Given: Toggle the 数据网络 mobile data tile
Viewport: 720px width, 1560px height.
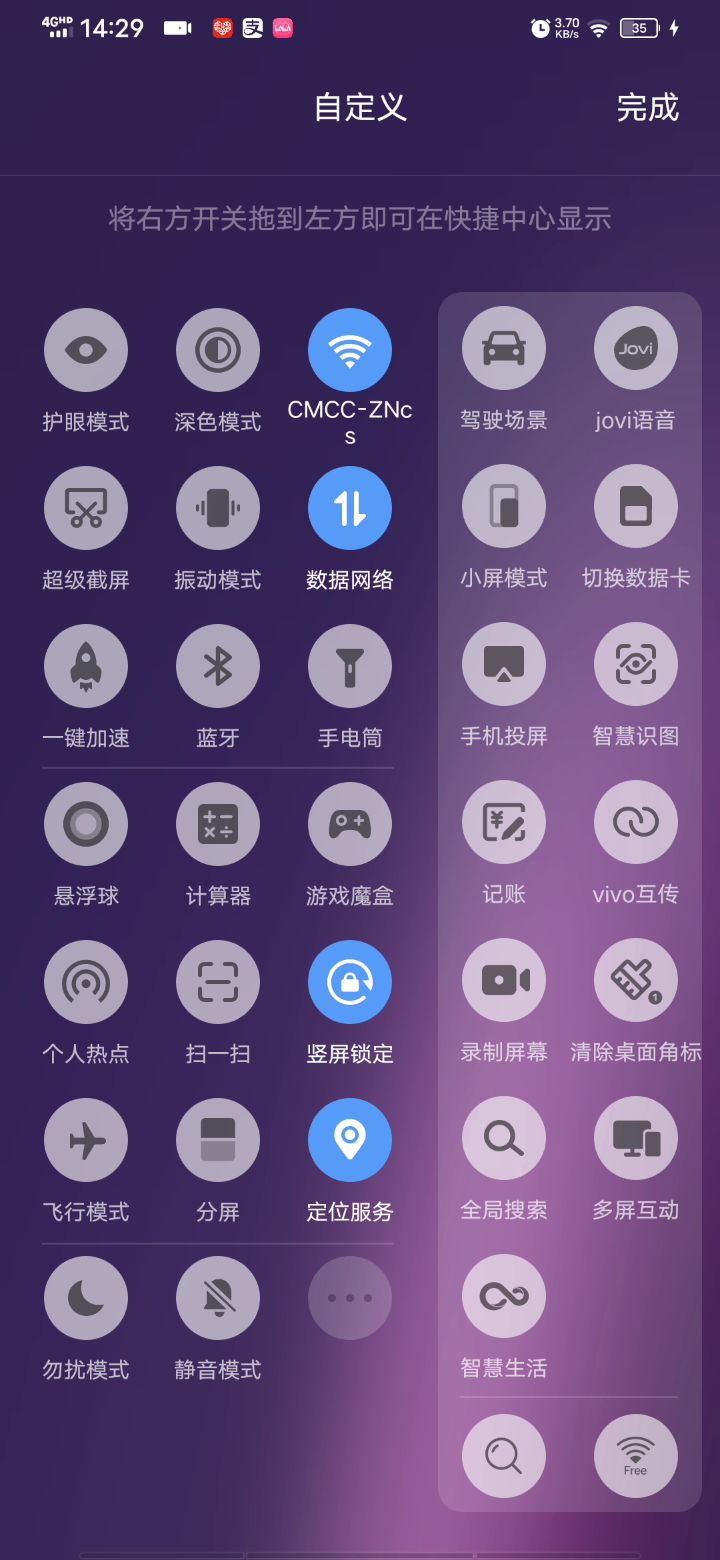Looking at the screenshot, I should pyautogui.click(x=350, y=508).
